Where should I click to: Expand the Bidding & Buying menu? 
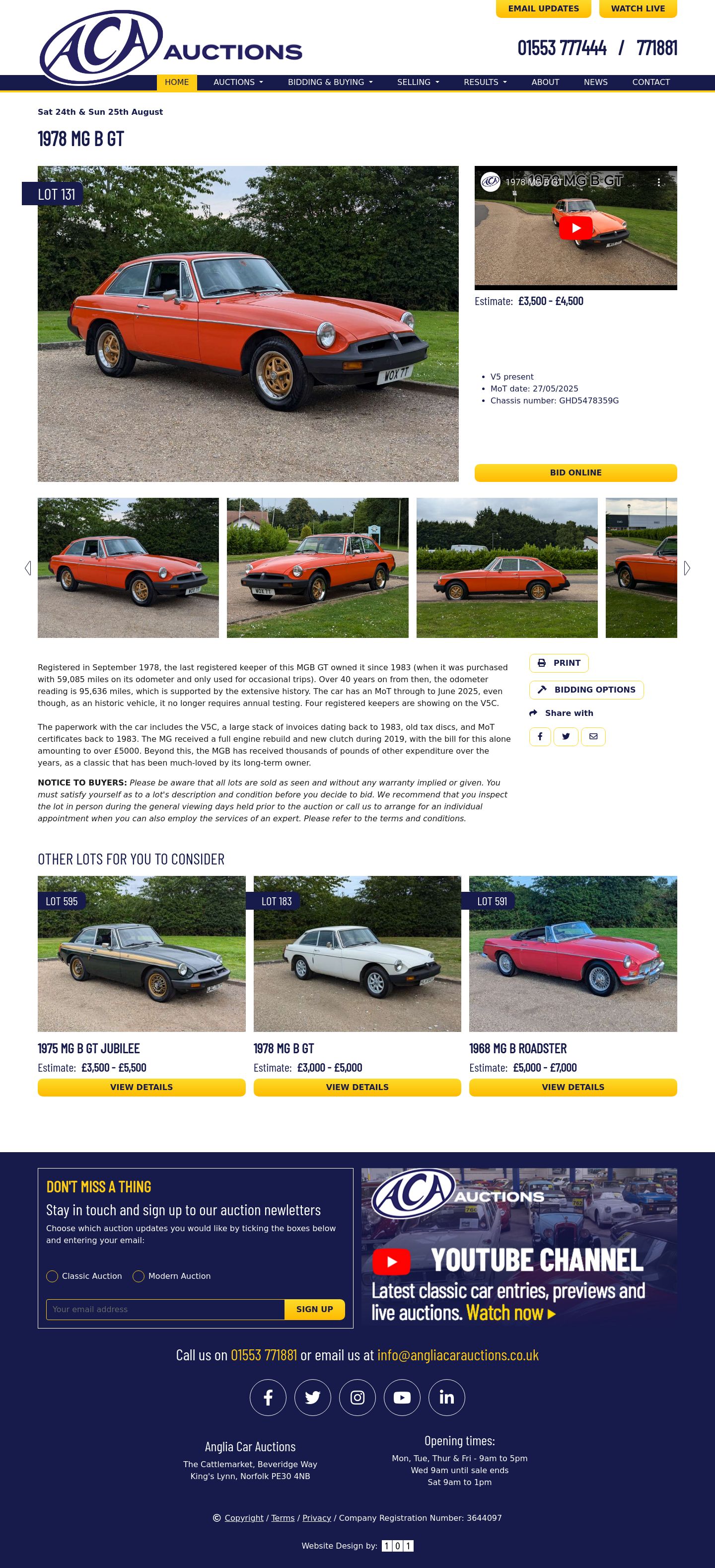pos(330,82)
